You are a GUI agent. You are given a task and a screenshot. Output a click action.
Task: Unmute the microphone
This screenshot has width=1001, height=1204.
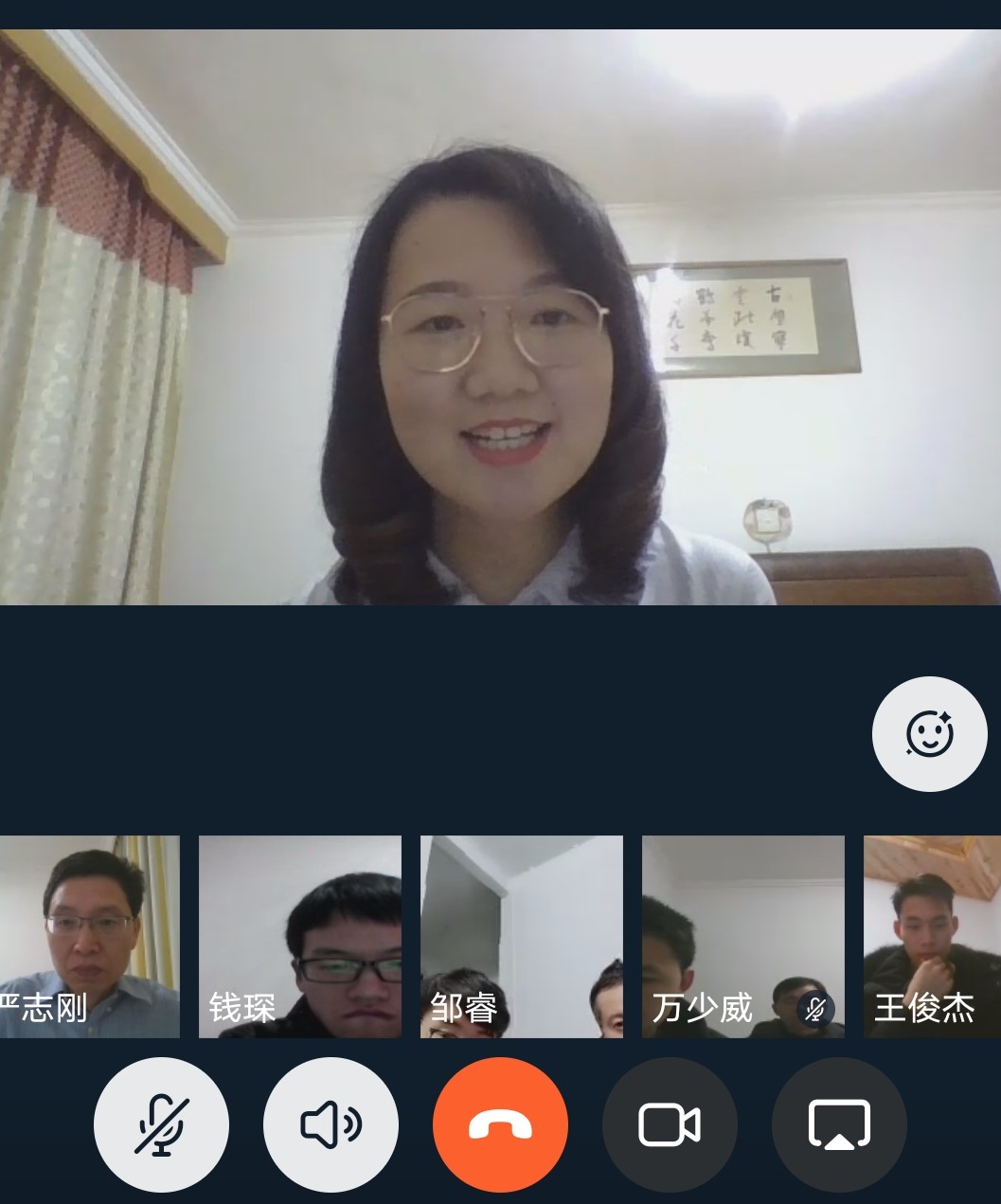click(161, 1124)
